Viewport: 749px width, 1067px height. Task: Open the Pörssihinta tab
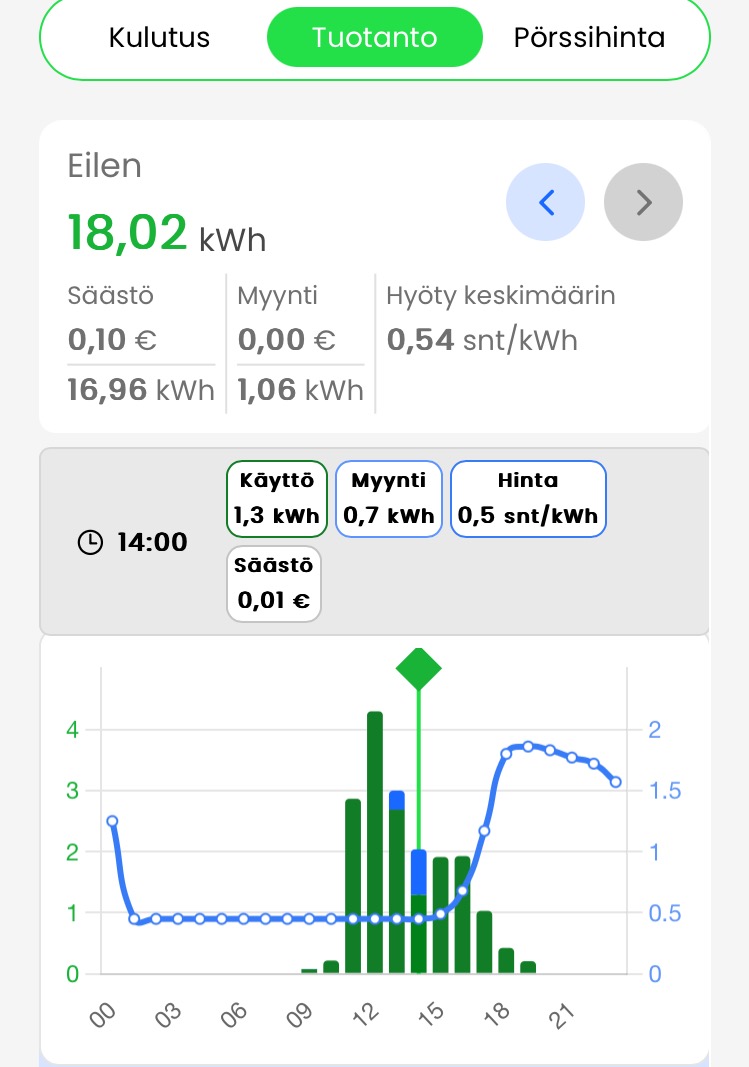(x=589, y=38)
